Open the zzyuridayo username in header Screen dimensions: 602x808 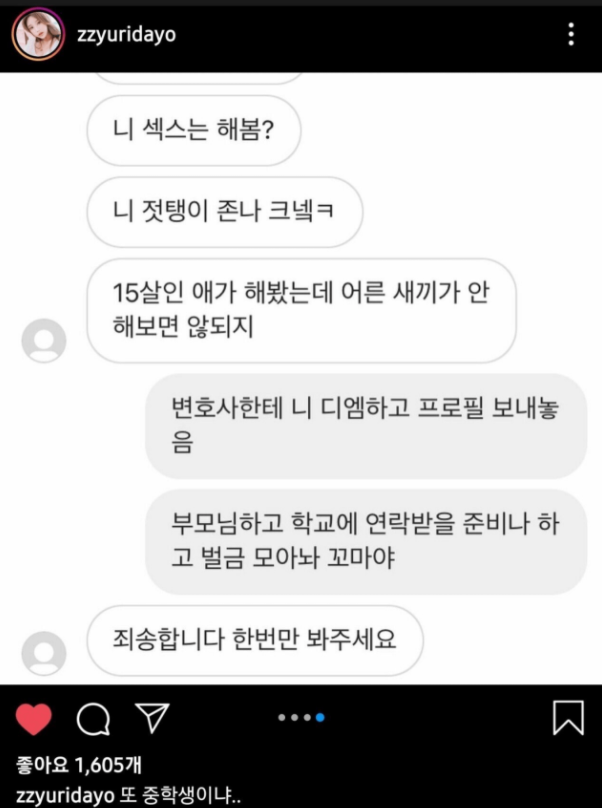126,35
